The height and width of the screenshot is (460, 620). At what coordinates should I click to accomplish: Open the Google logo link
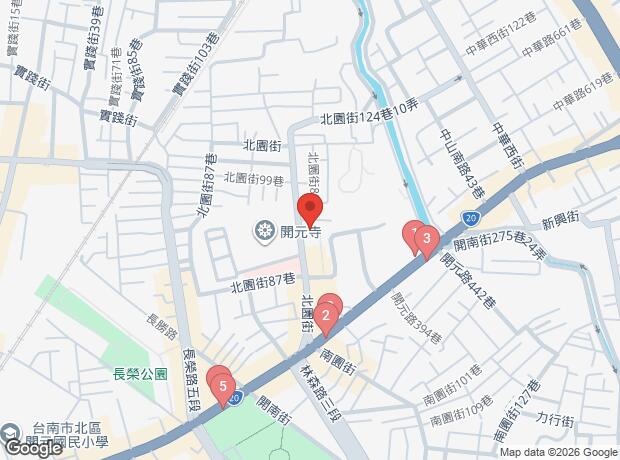[32, 448]
